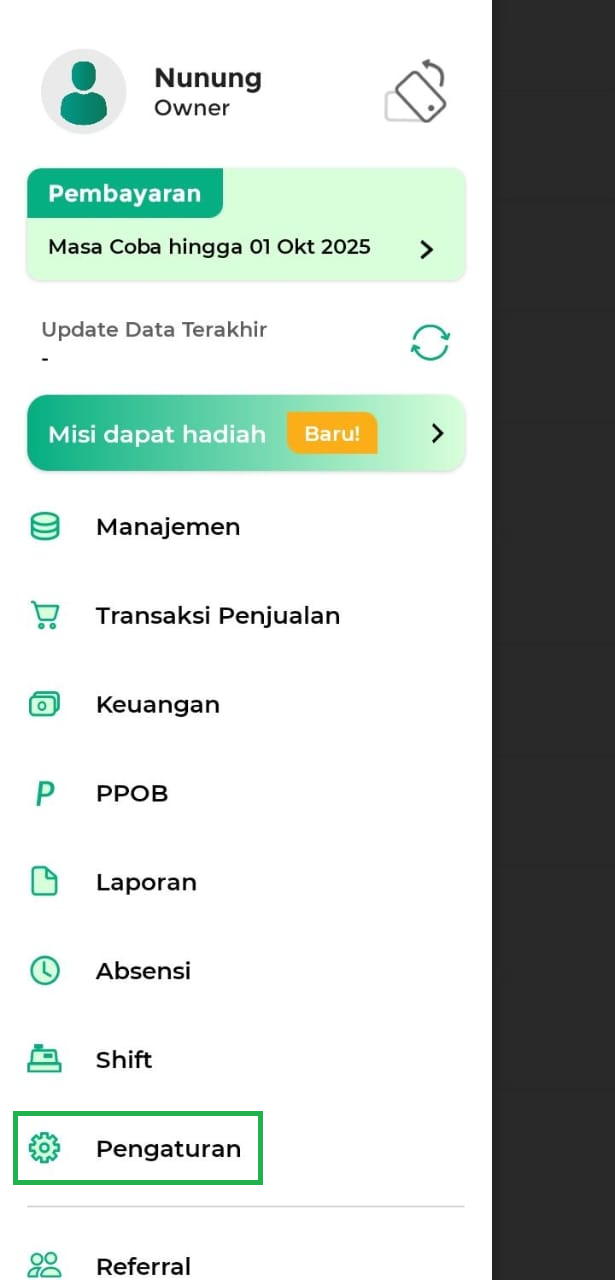Tap the screen rotation icon
The width and height of the screenshot is (615, 1280).
(416, 92)
